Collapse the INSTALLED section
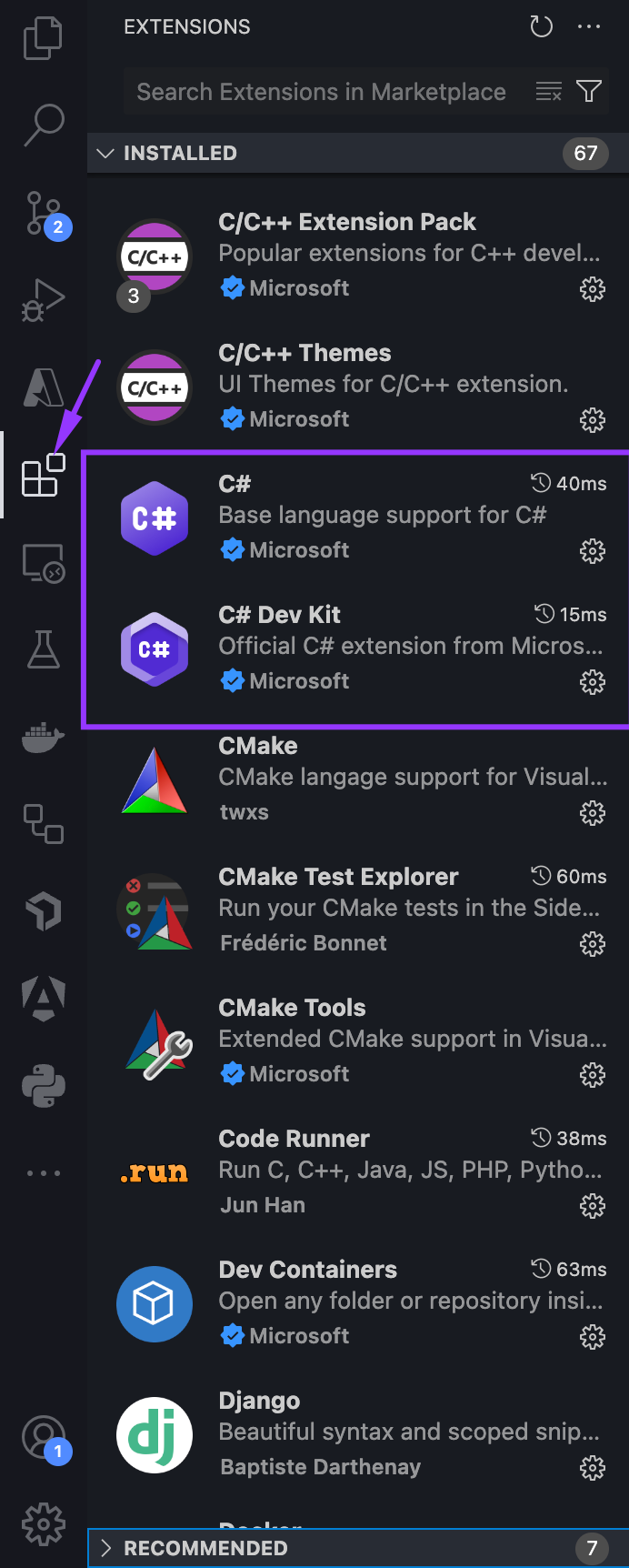Image resolution: width=629 pixels, height=1568 pixels. tap(105, 153)
